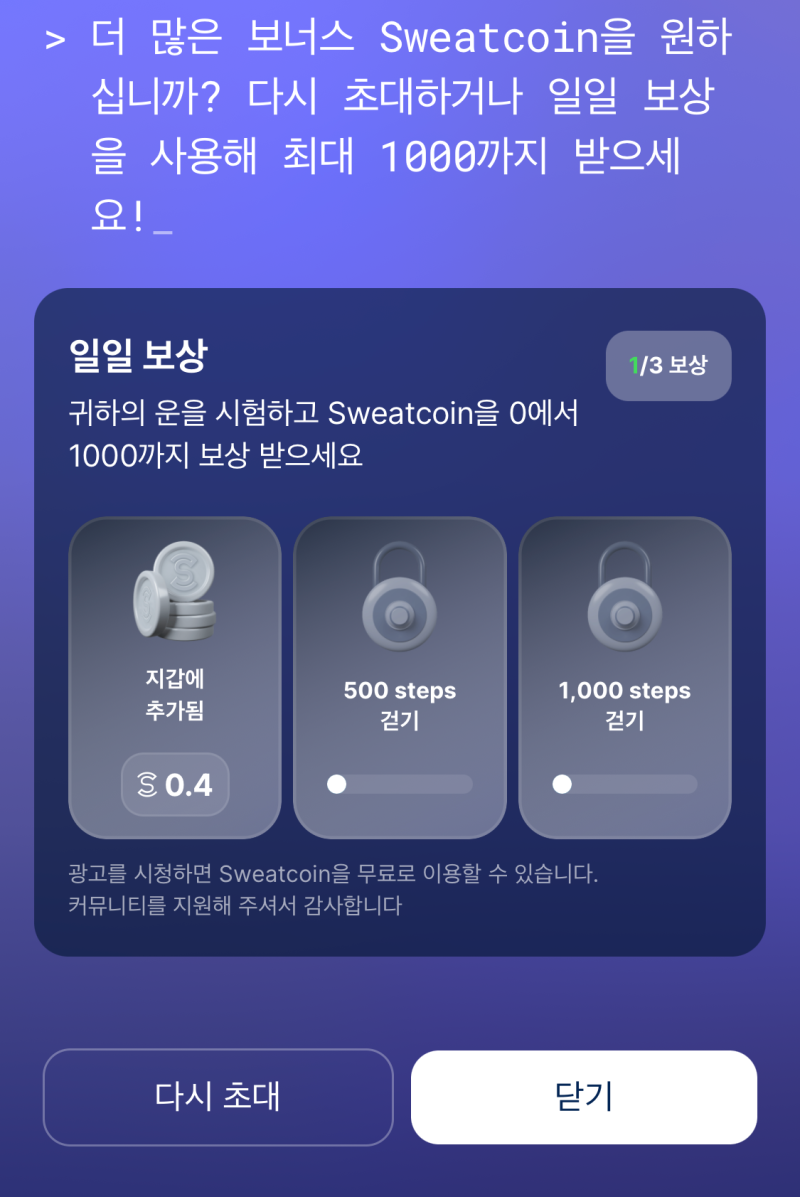This screenshot has width=800, height=1197.
Task: Click the 1,000 steps progress indicator
Action: tap(624, 786)
